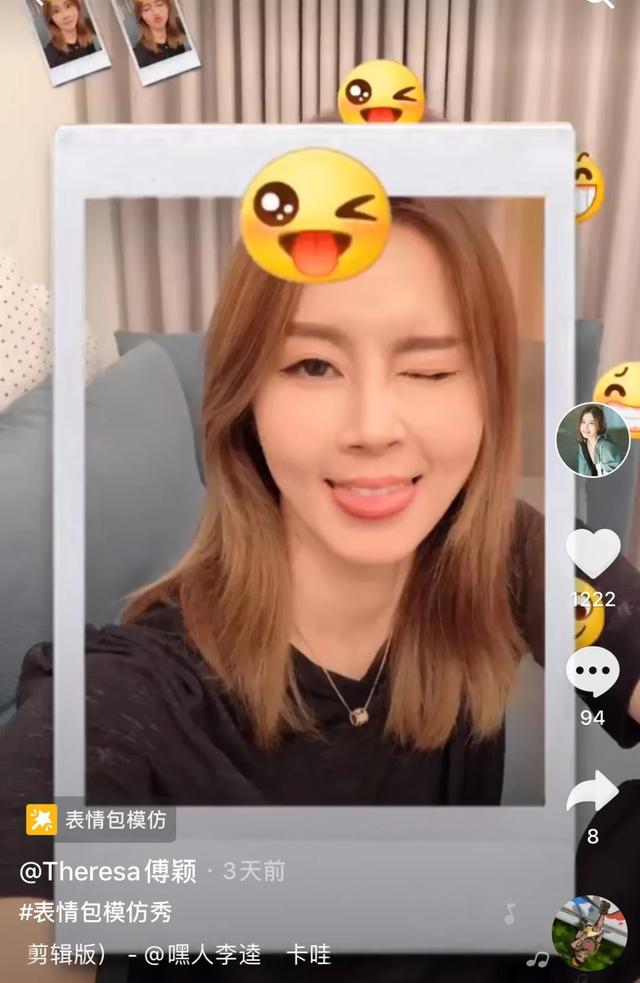
Task: Open the comments bubble showing 94
Action: click(x=593, y=672)
